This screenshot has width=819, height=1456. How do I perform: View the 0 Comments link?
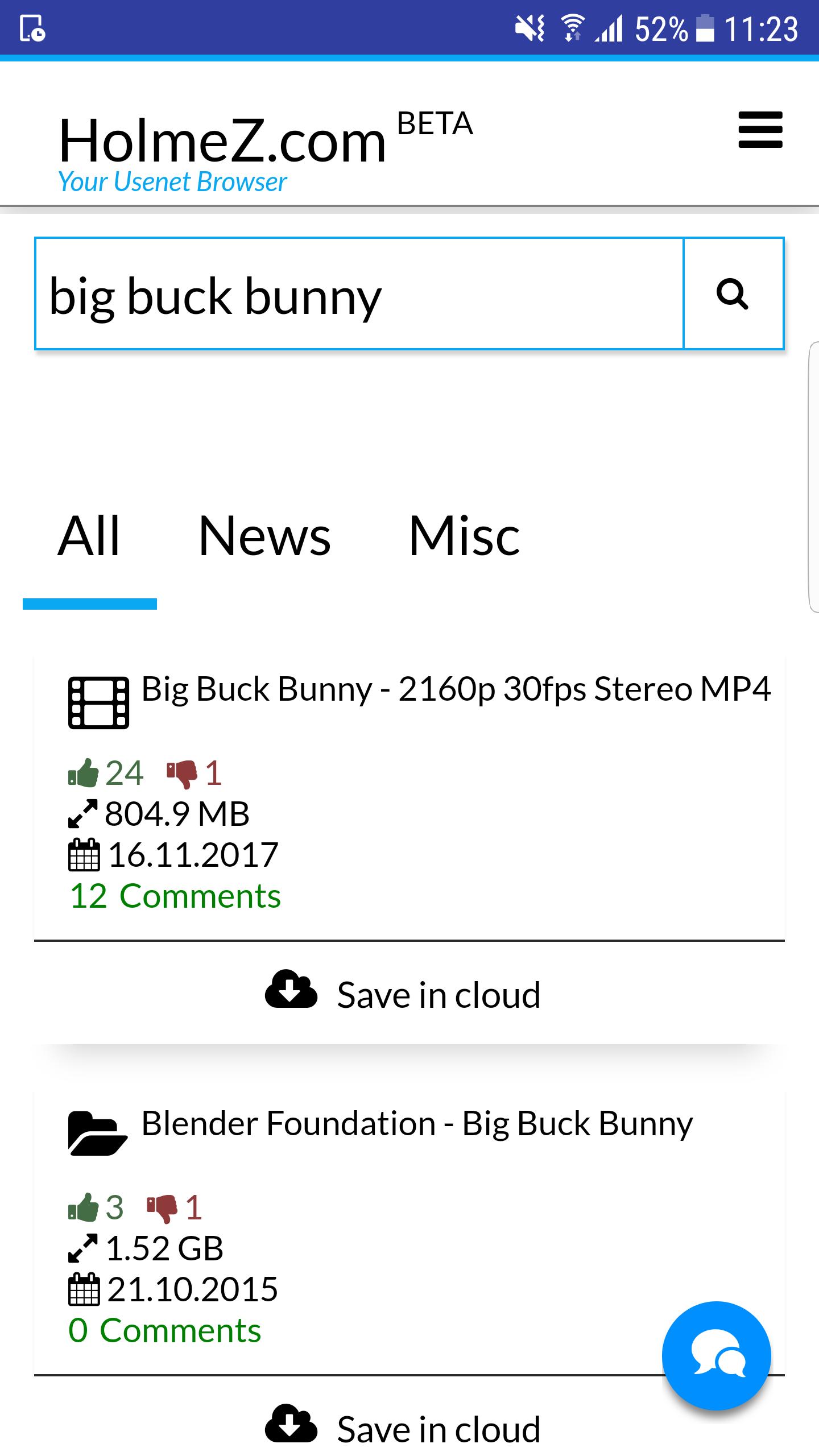tap(165, 1331)
